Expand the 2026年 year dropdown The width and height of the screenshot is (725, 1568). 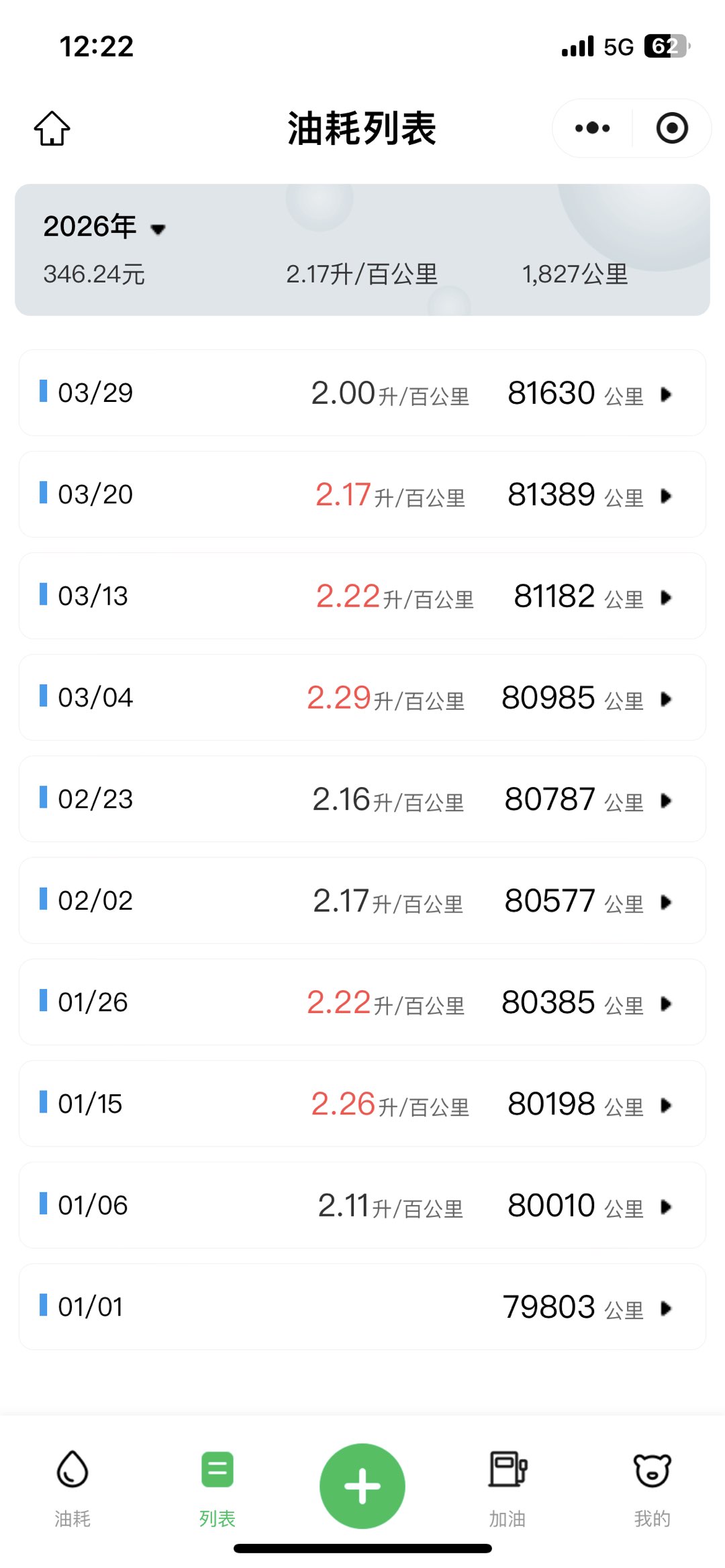(104, 227)
